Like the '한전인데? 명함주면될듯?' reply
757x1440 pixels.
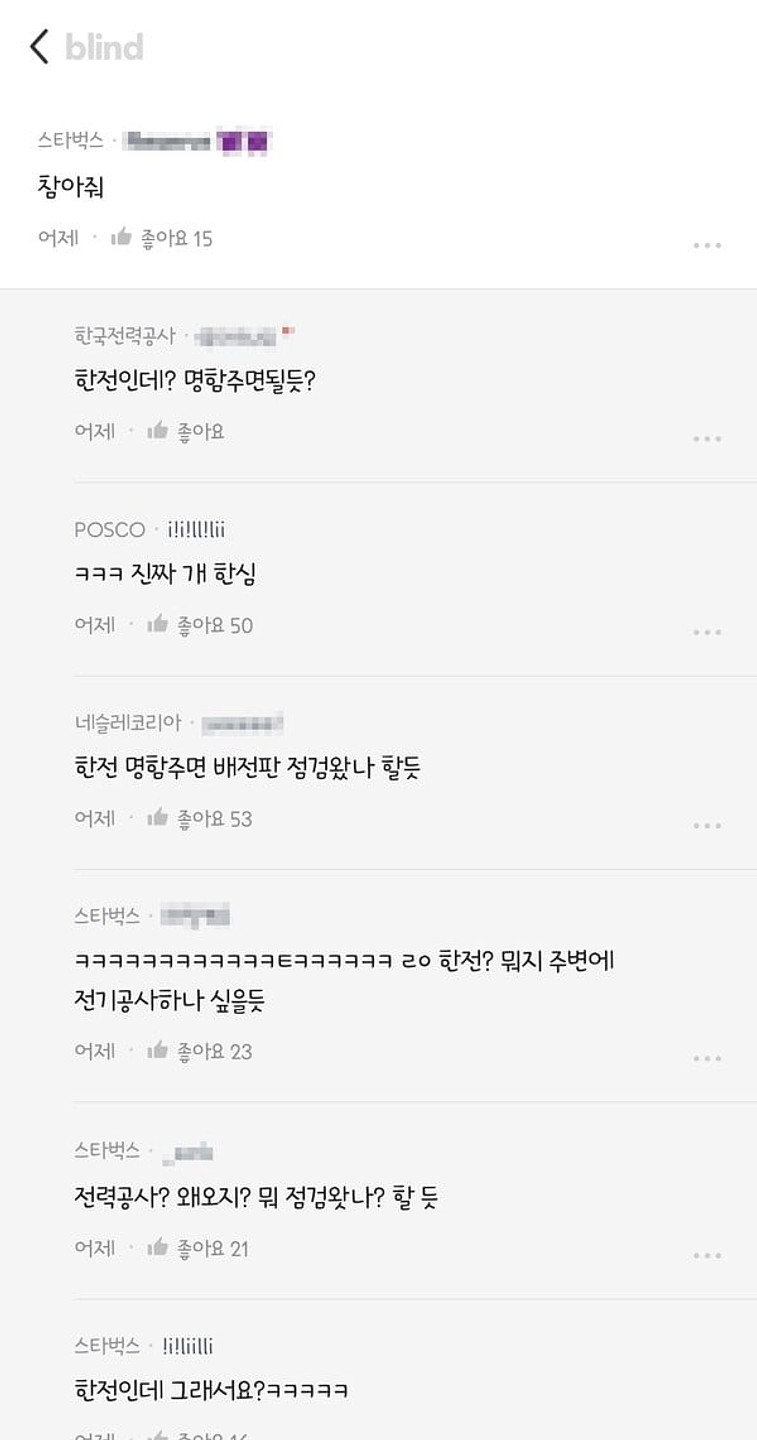click(x=158, y=431)
